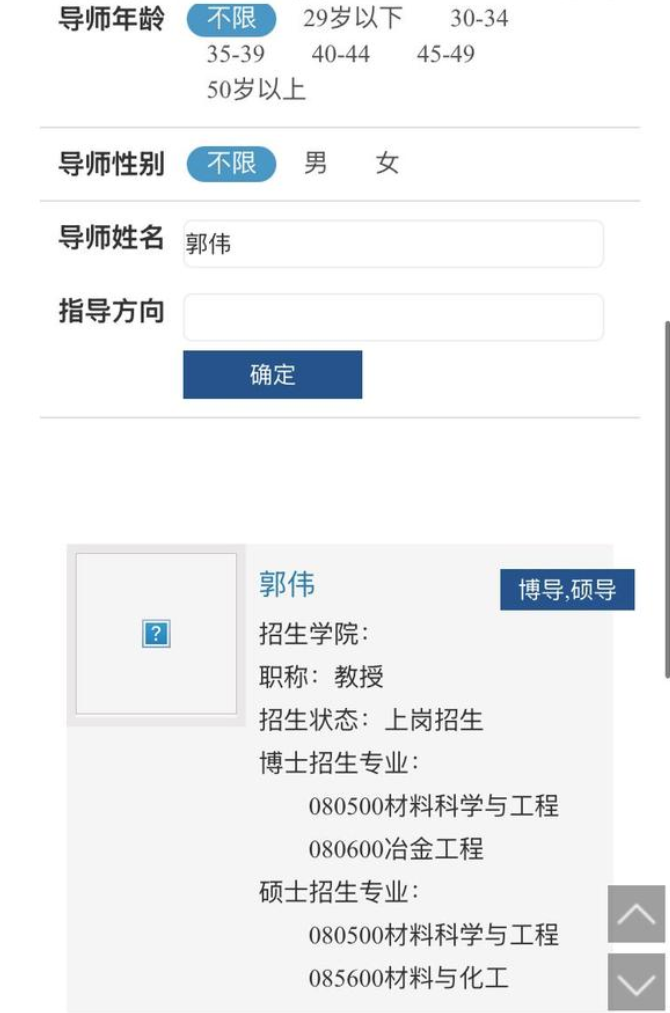Tap 确定 to apply the filters
This screenshot has width=670, height=1013.
[x=272, y=375]
